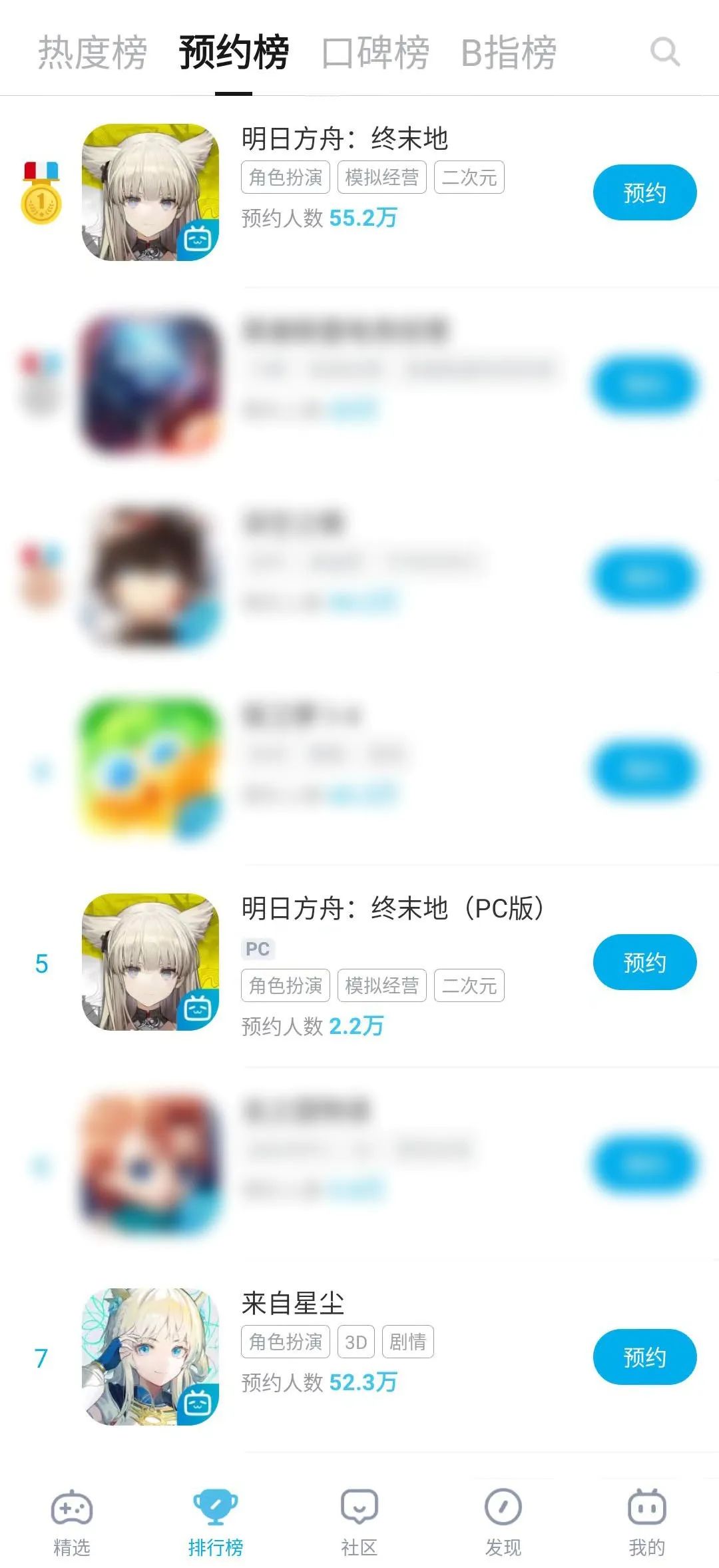This screenshot has width=719, height=1568.
Task: Switch to the 口碑榜 tab
Action: point(375,53)
